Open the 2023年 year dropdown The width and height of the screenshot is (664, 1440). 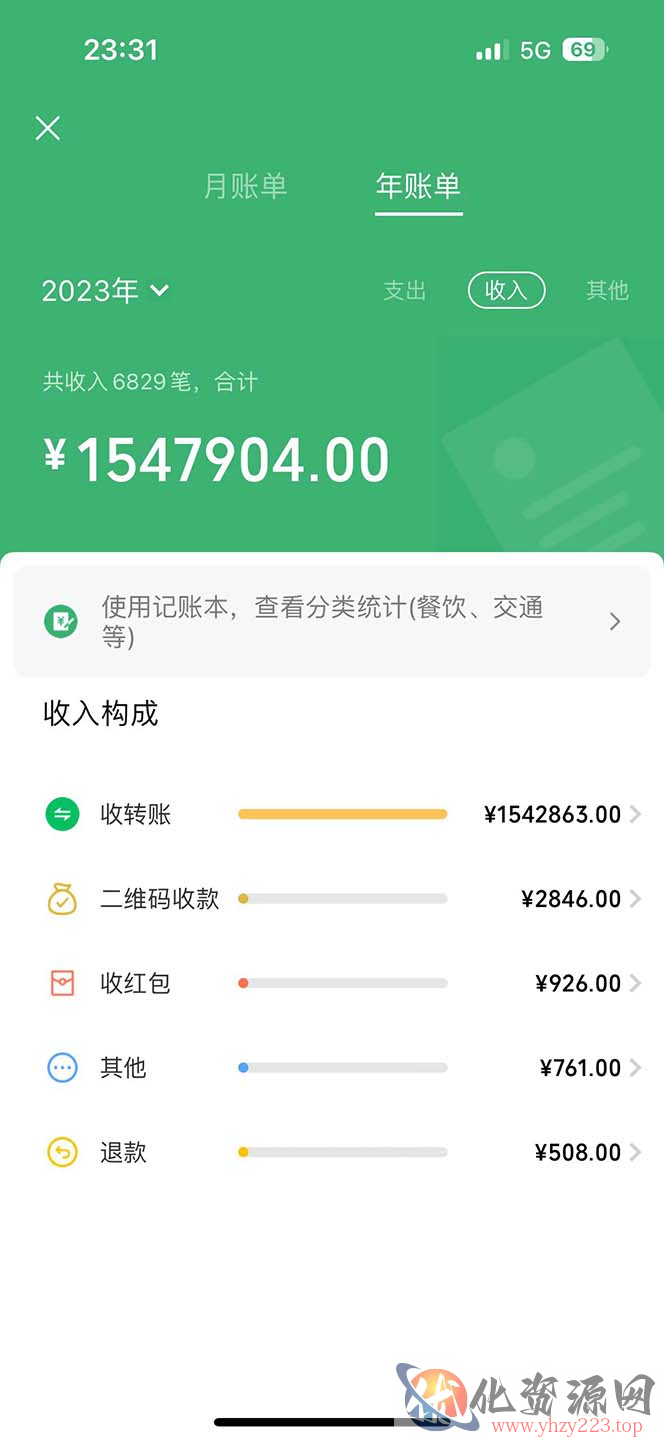point(105,291)
